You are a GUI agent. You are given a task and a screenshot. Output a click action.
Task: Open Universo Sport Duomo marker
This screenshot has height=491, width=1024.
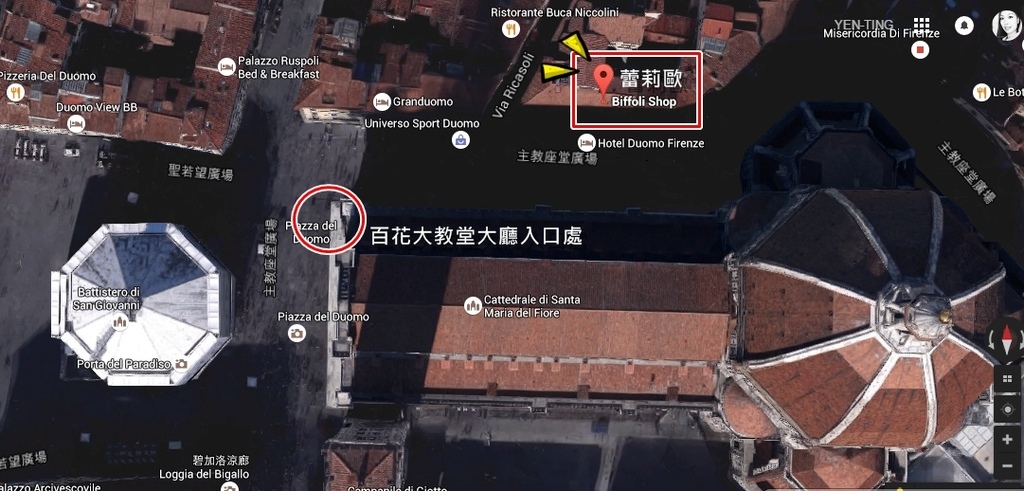(459, 140)
